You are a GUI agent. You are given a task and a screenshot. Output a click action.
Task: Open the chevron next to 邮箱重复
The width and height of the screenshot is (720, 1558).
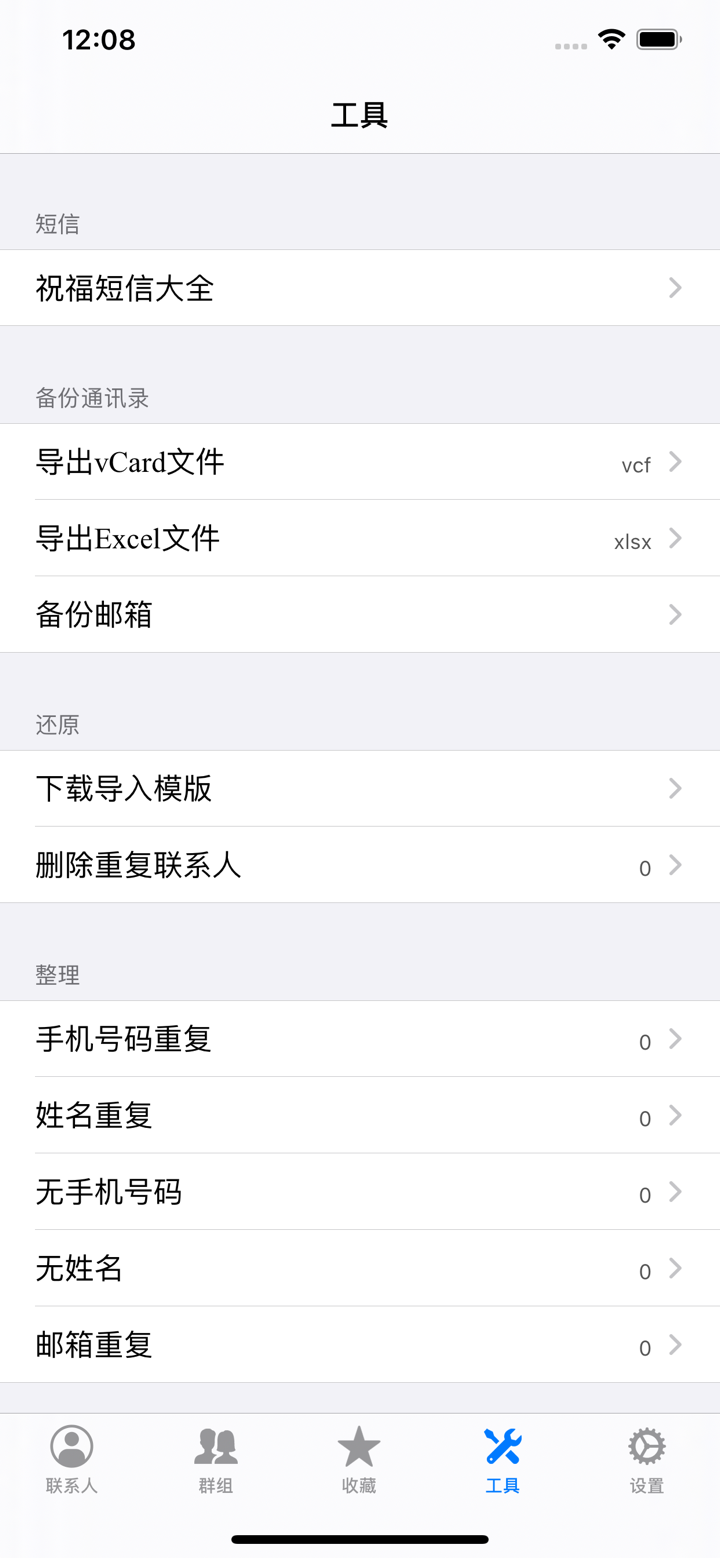point(675,1345)
